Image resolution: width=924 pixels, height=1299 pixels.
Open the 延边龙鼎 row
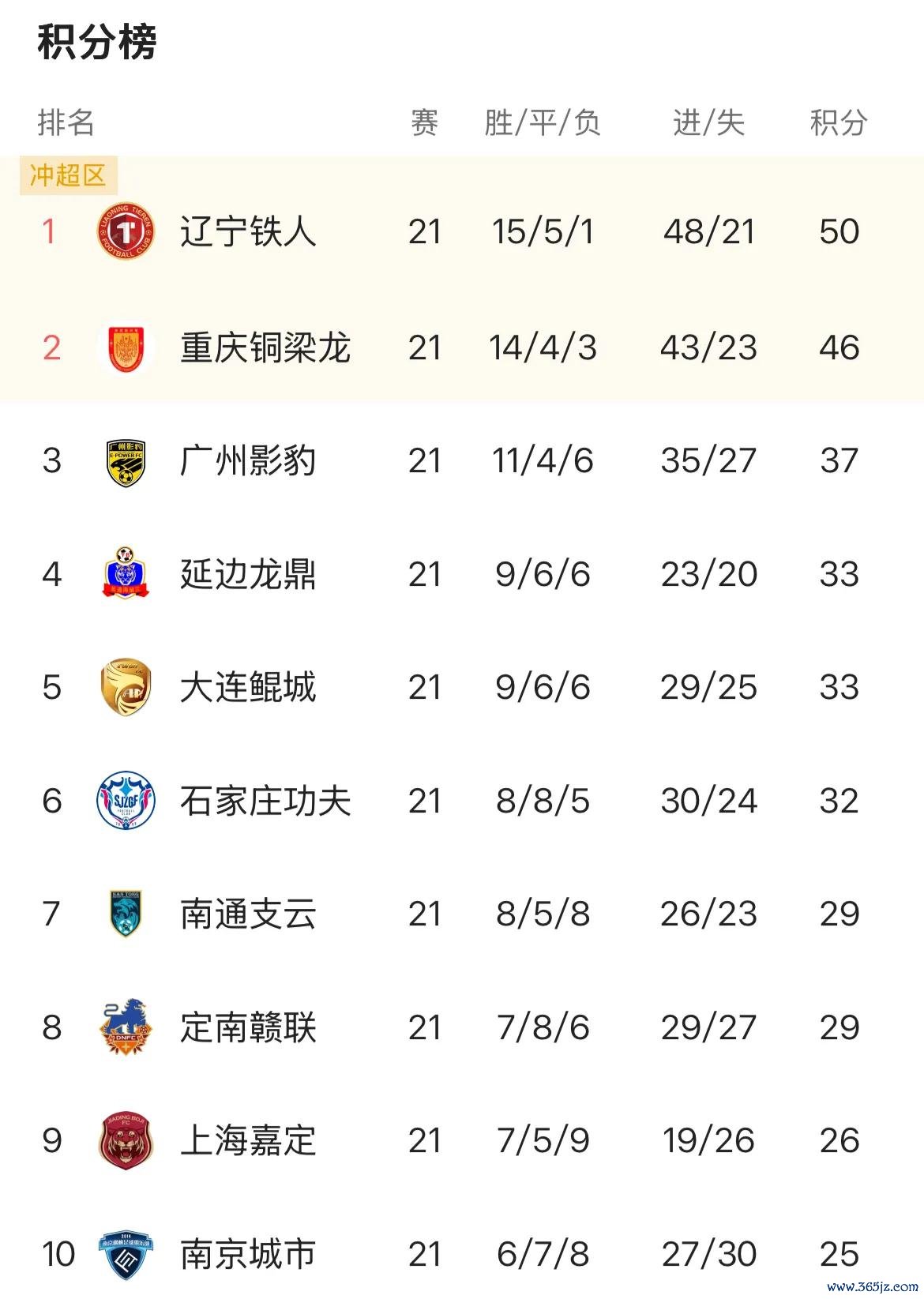point(248,574)
